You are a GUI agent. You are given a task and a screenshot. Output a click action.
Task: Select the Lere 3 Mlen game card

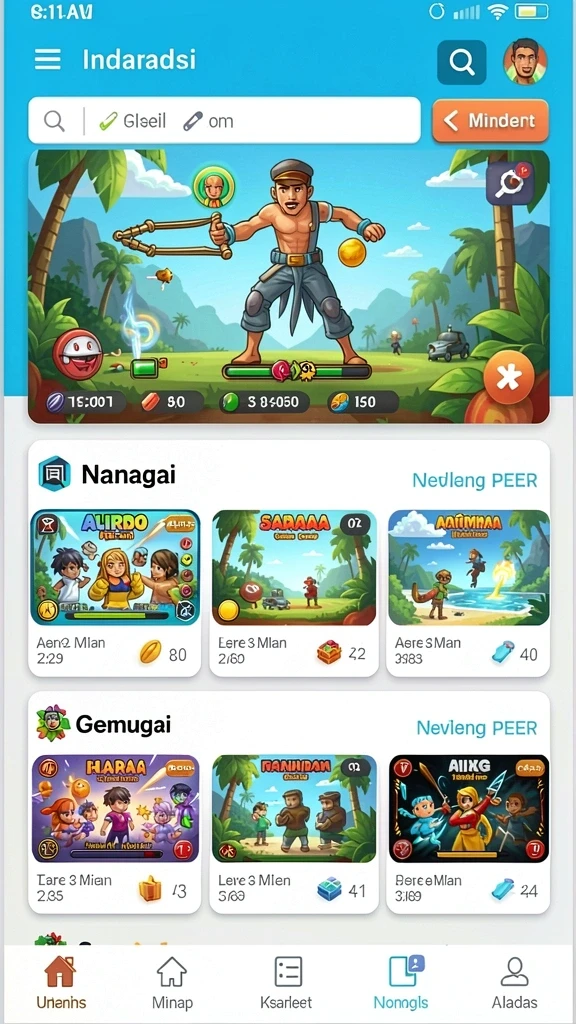[x=294, y=833]
